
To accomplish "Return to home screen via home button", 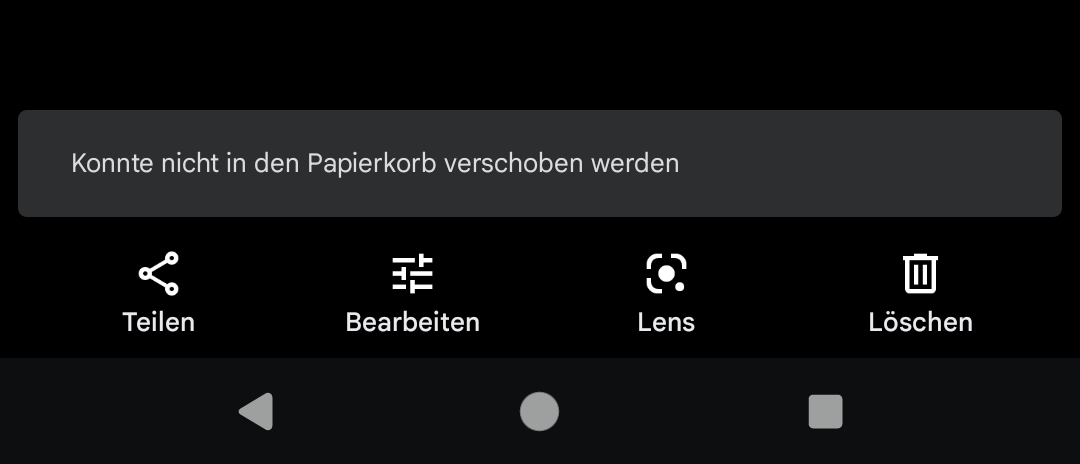I will click(x=539, y=411).
